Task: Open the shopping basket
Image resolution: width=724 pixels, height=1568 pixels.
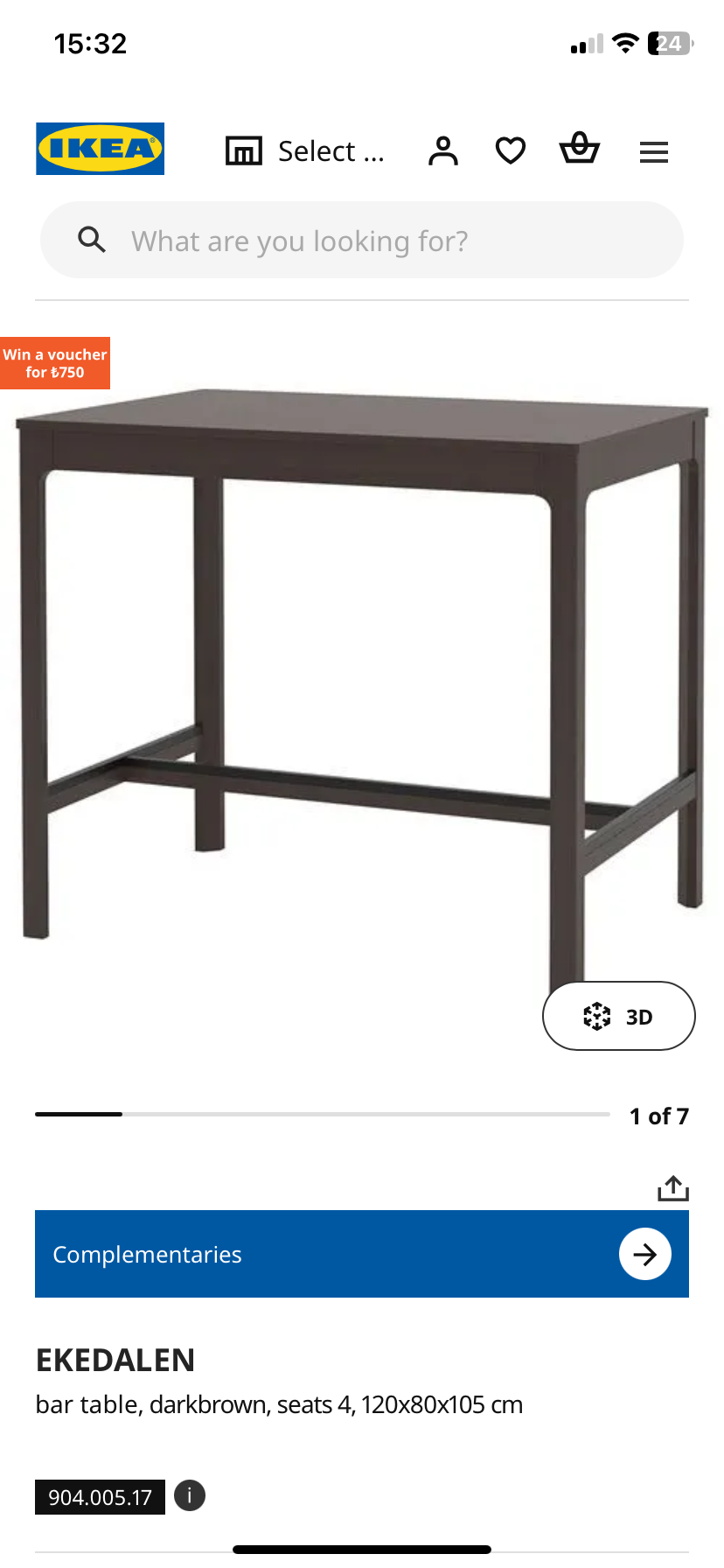Action: pos(579,149)
